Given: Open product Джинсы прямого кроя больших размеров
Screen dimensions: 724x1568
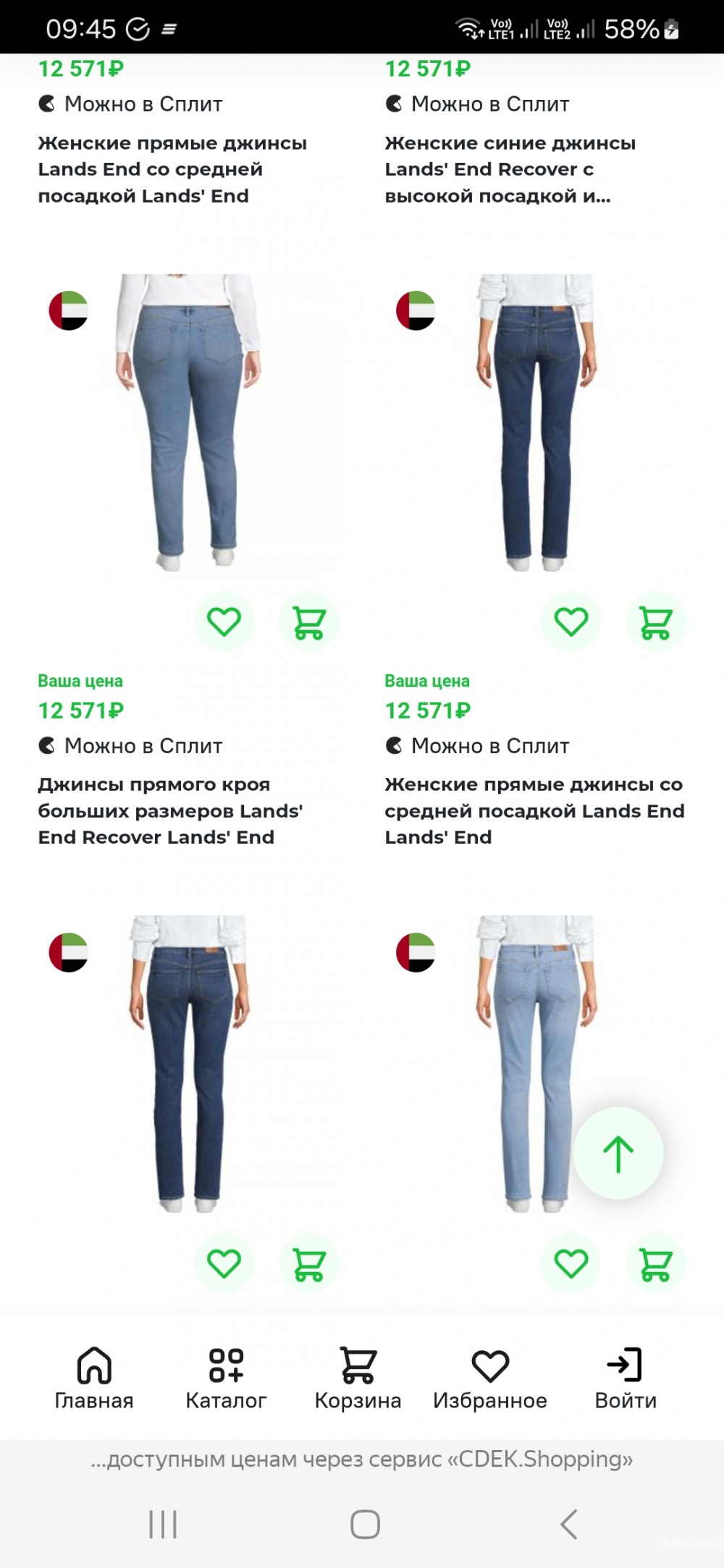Looking at the screenshot, I should [x=170, y=810].
